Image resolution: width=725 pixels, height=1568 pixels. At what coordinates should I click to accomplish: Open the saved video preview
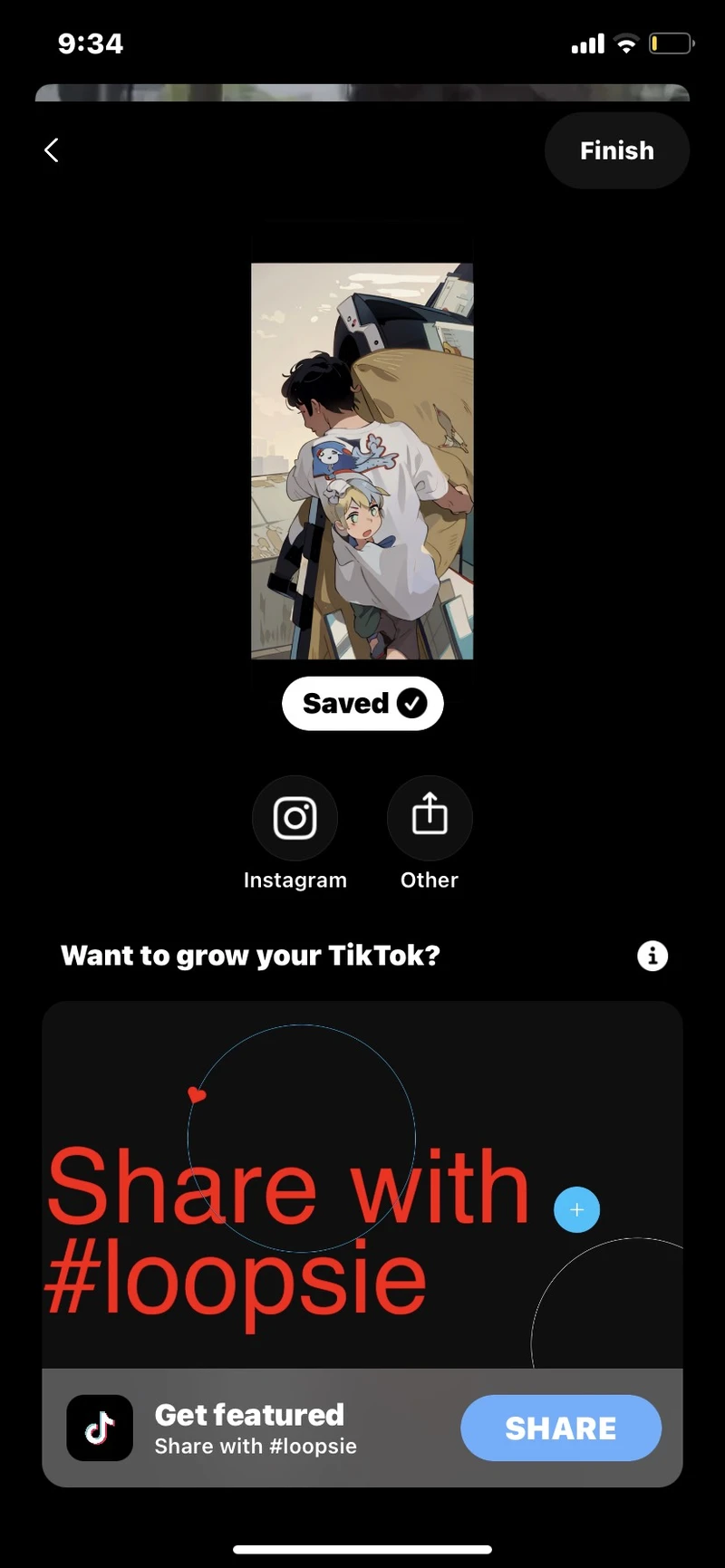coord(362,460)
